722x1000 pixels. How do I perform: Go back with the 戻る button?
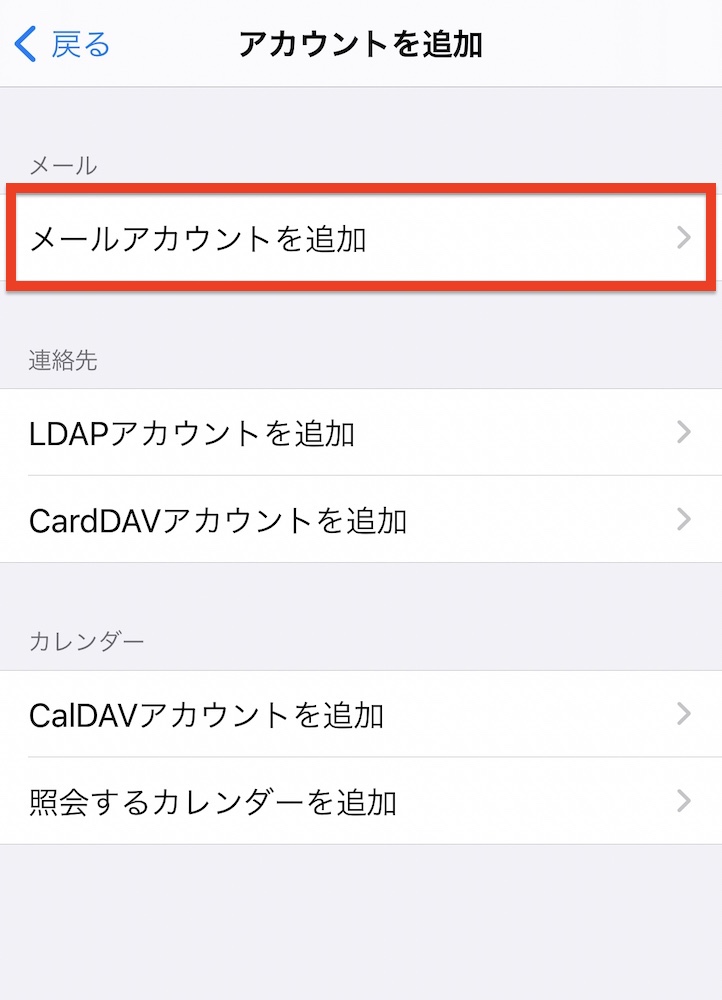coord(62,44)
